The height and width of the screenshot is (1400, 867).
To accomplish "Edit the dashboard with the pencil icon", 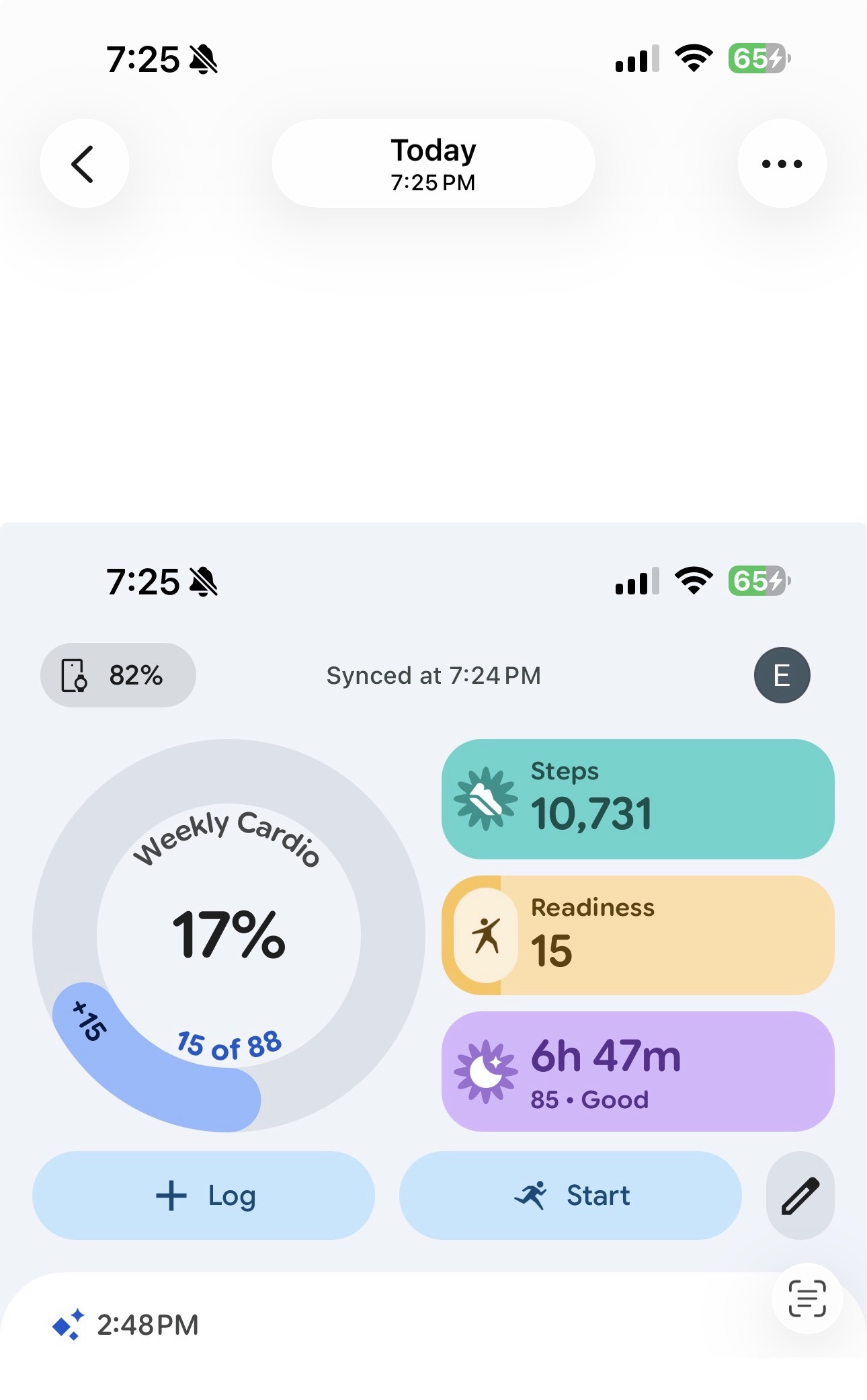I will point(800,1196).
